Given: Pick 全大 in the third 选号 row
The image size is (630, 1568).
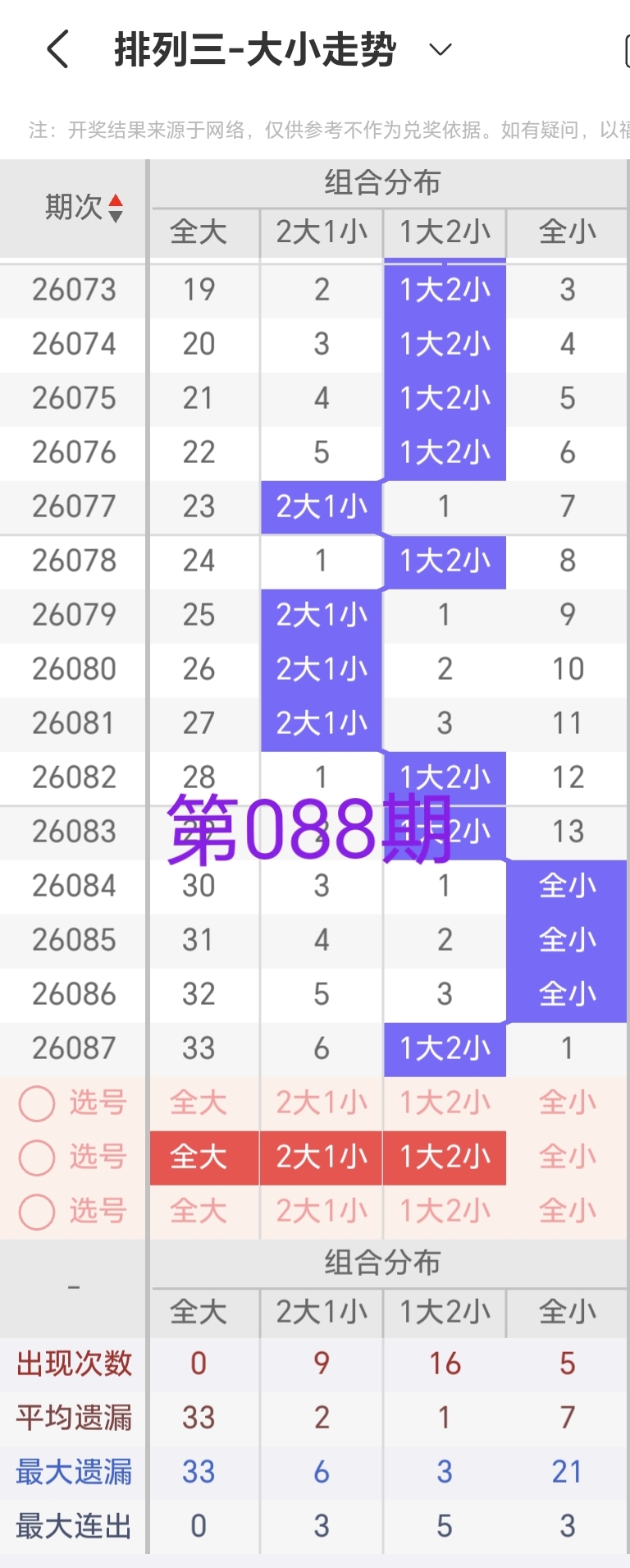Looking at the screenshot, I should coord(203,1211).
